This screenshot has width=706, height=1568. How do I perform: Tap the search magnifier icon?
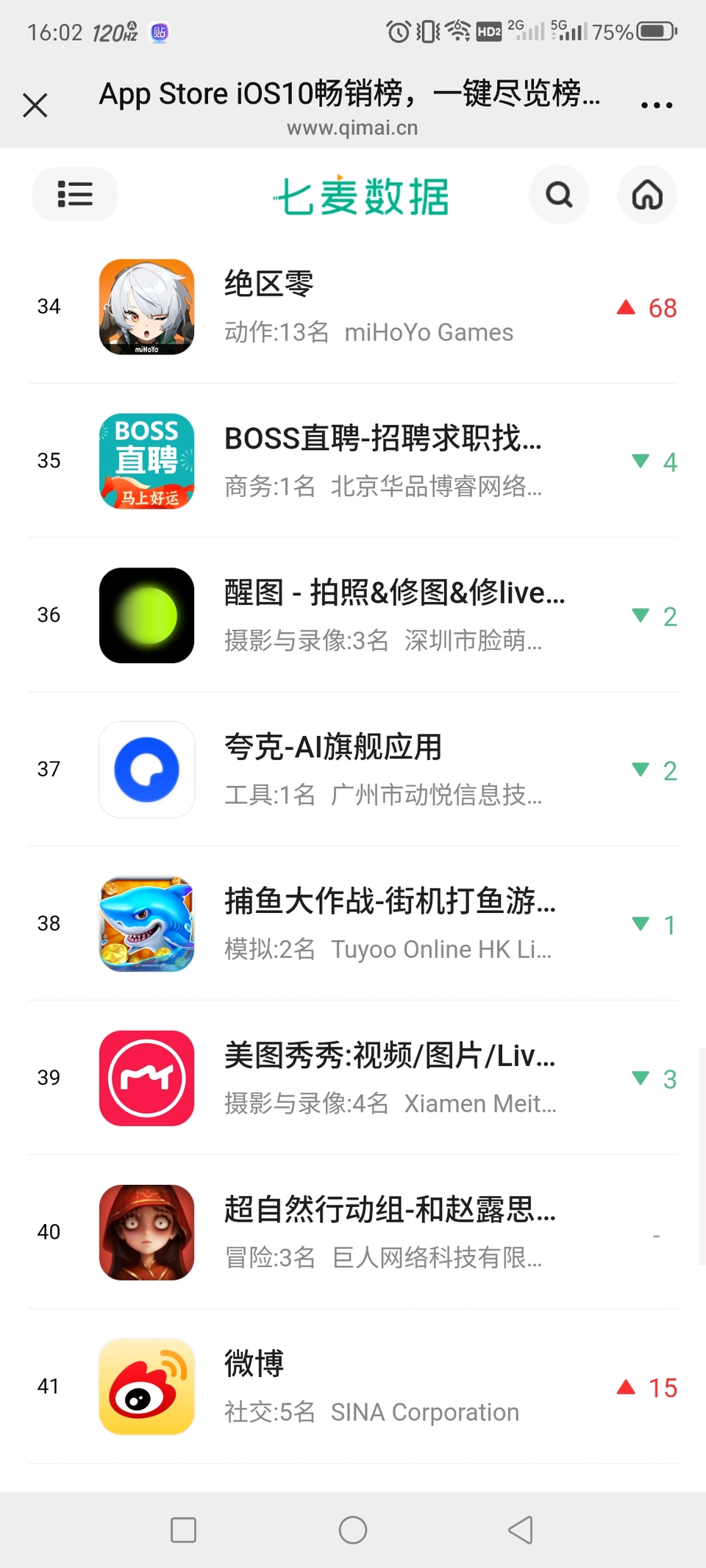(x=559, y=195)
